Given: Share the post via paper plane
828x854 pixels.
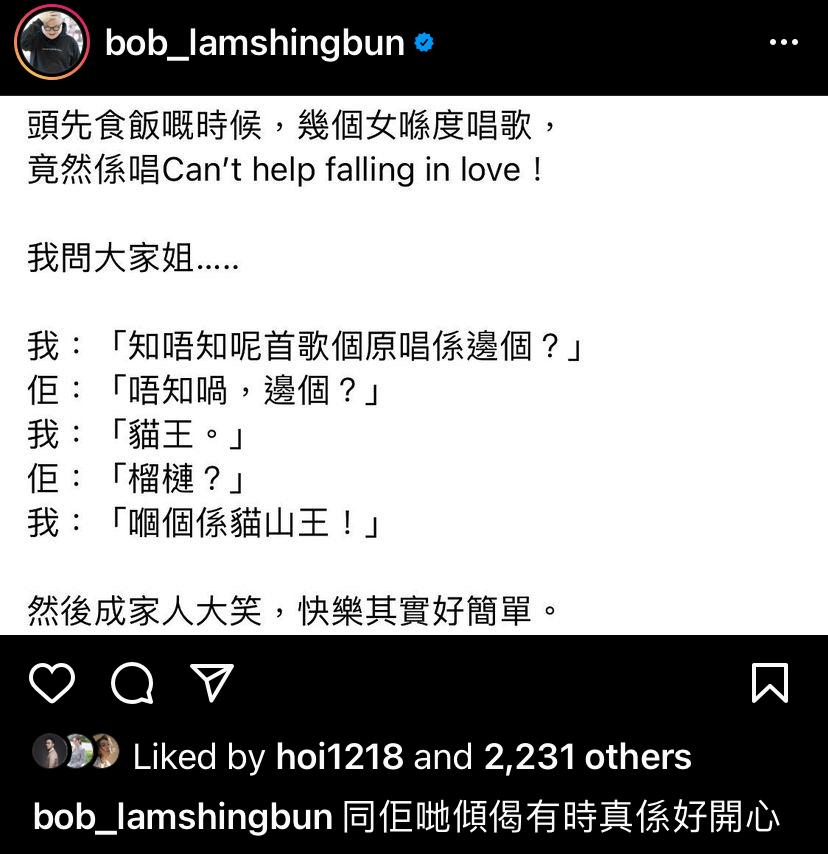Looking at the screenshot, I should 212,683.
